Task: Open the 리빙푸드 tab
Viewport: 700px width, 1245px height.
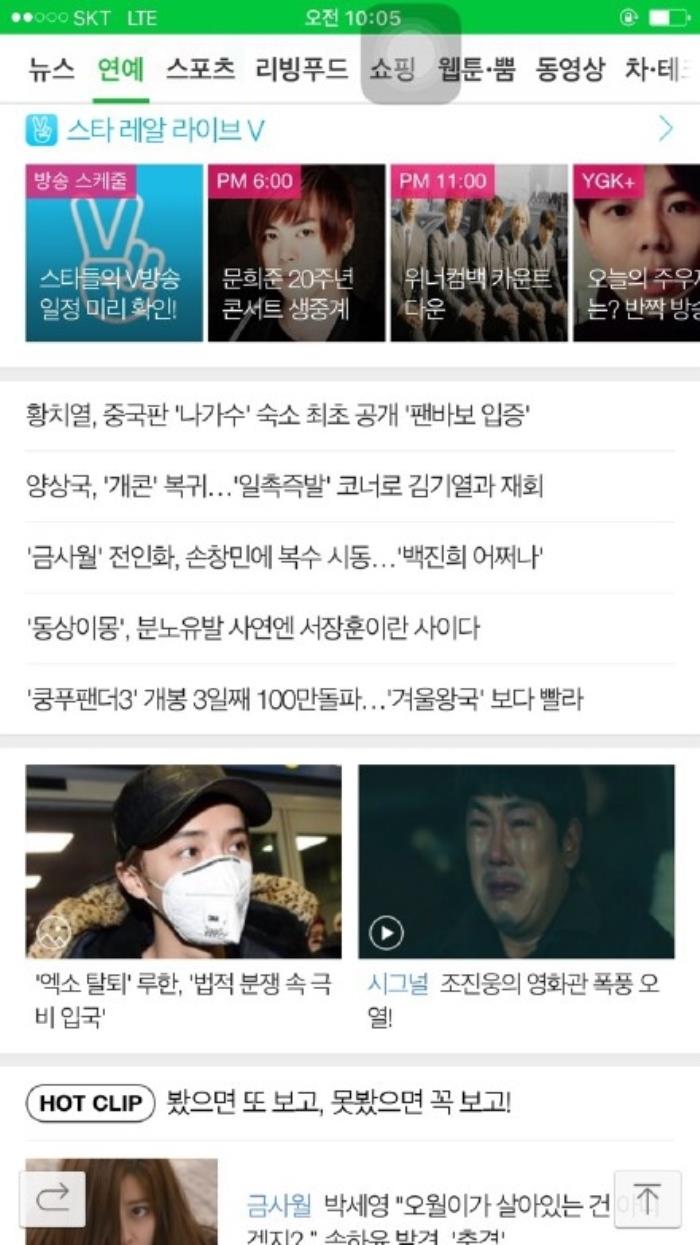Action: (301, 69)
